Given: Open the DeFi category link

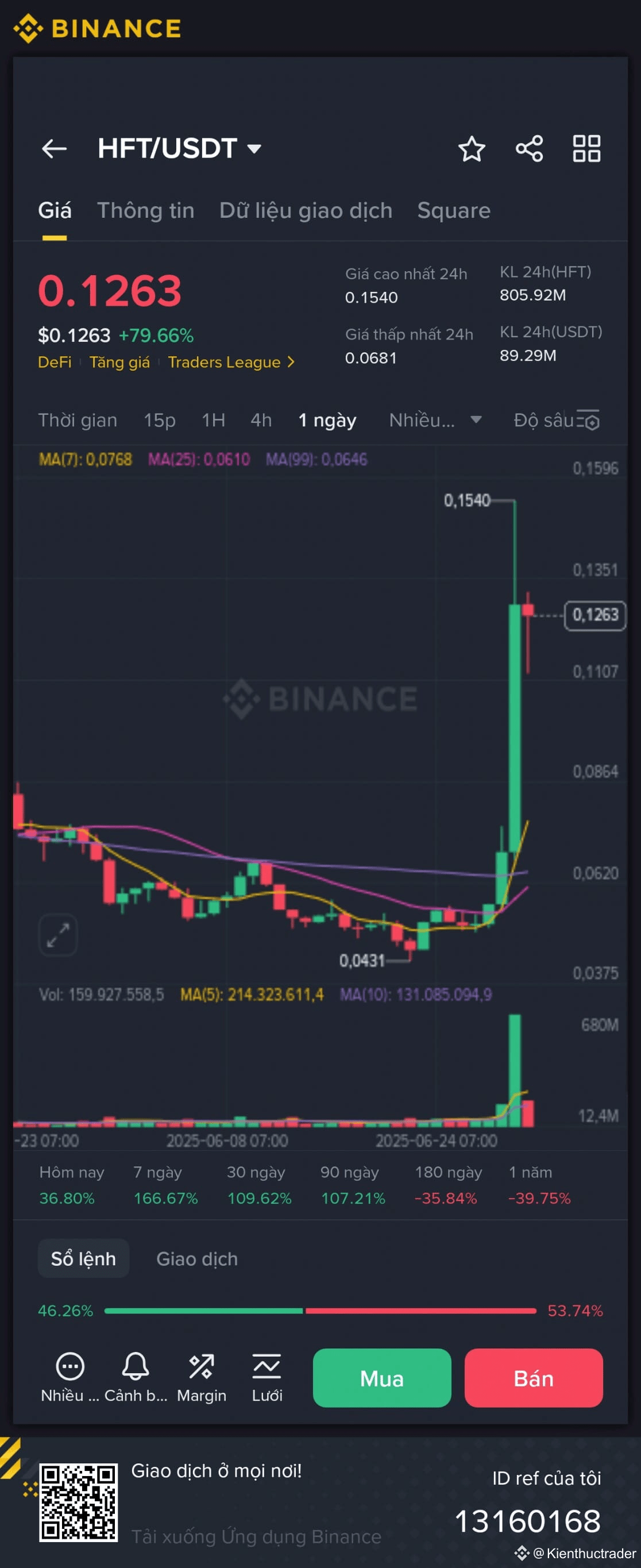Looking at the screenshot, I should click(54, 362).
